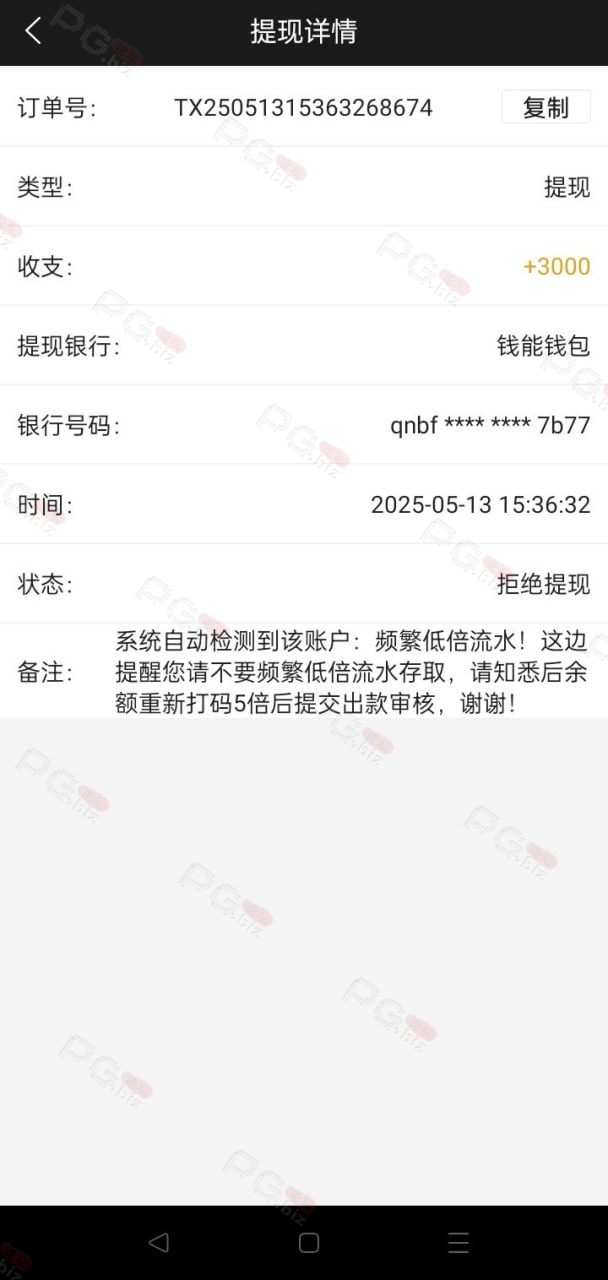Tap the system back button
Viewport: 608px width, 1280px height.
[x=158, y=1242]
